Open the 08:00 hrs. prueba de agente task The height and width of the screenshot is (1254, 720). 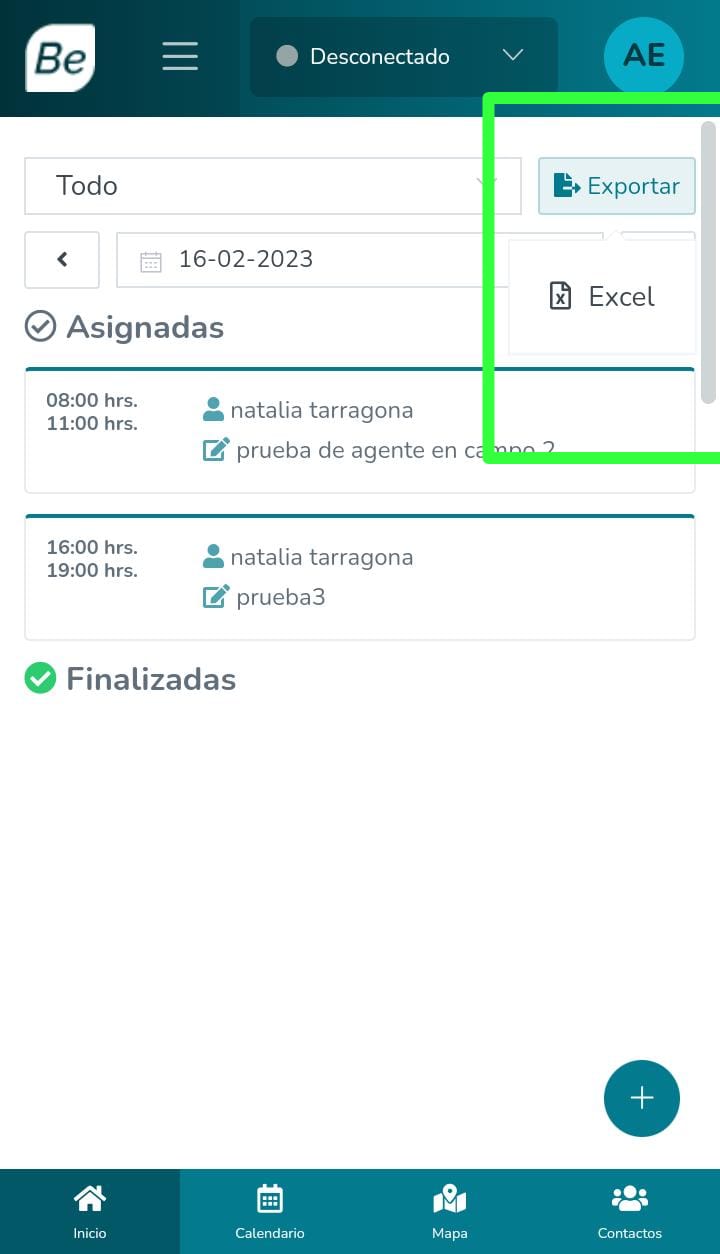(x=300, y=431)
